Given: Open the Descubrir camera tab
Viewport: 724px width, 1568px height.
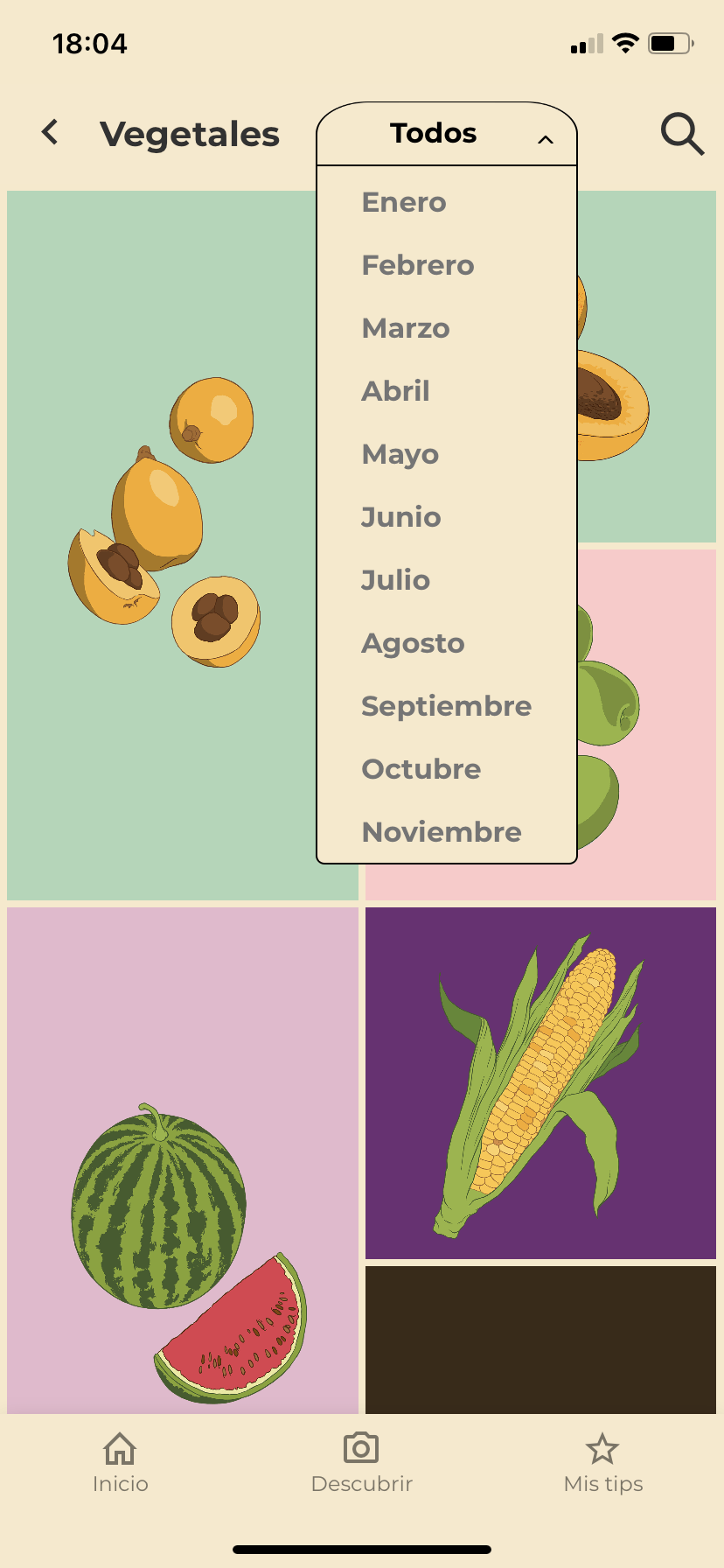Looking at the screenshot, I should click(x=361, y=1463).
